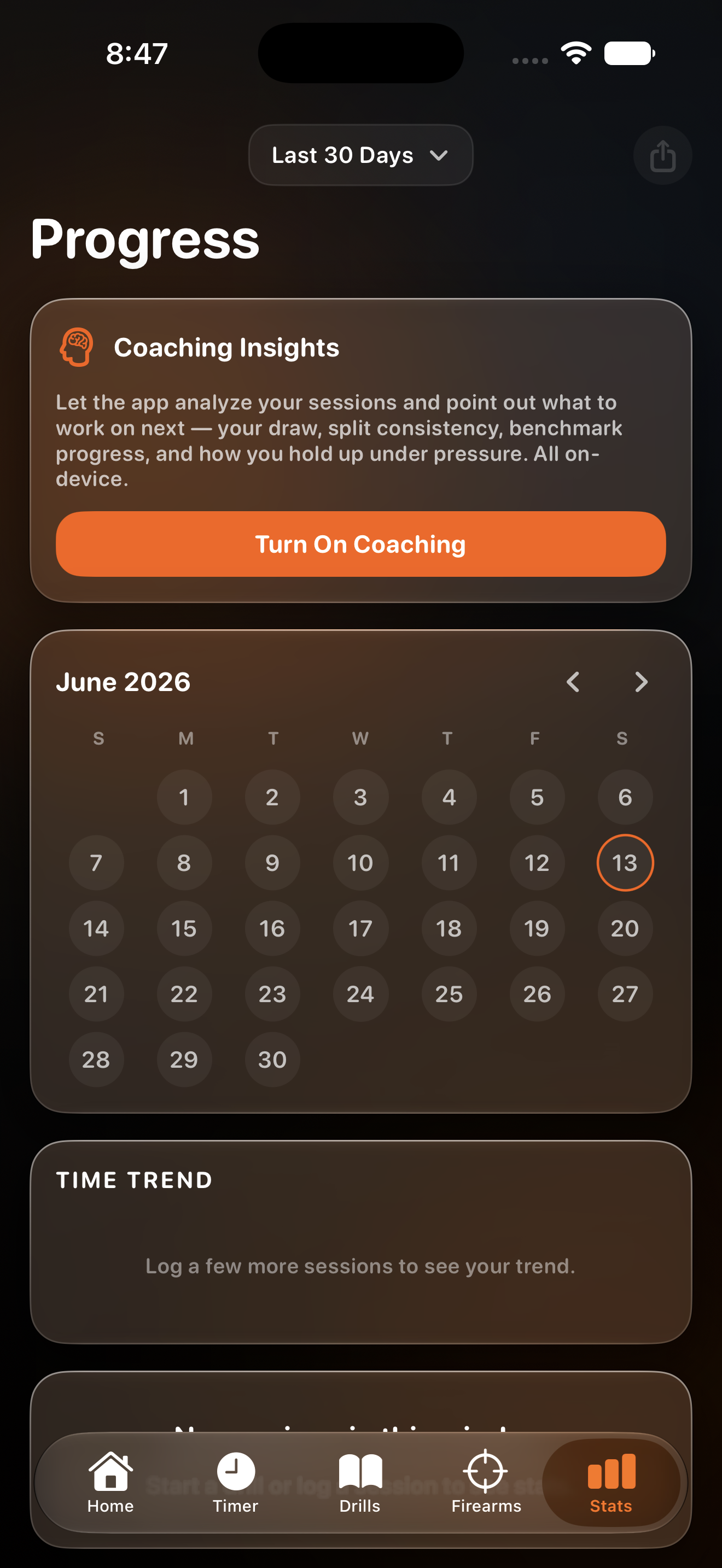Share progress using the share icon

(x=662, y=155)
